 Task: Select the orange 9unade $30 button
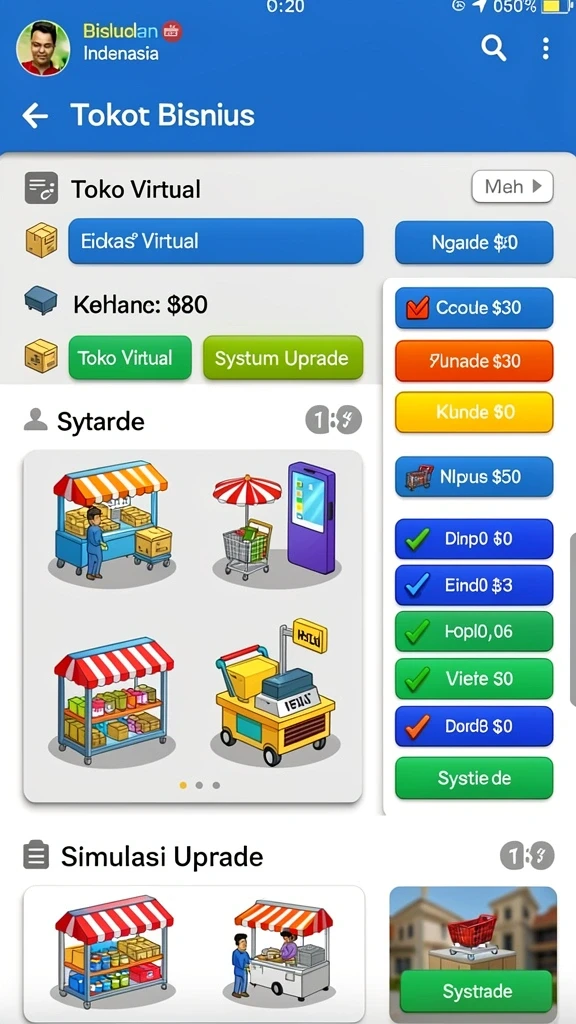click(x=474, y=360)
